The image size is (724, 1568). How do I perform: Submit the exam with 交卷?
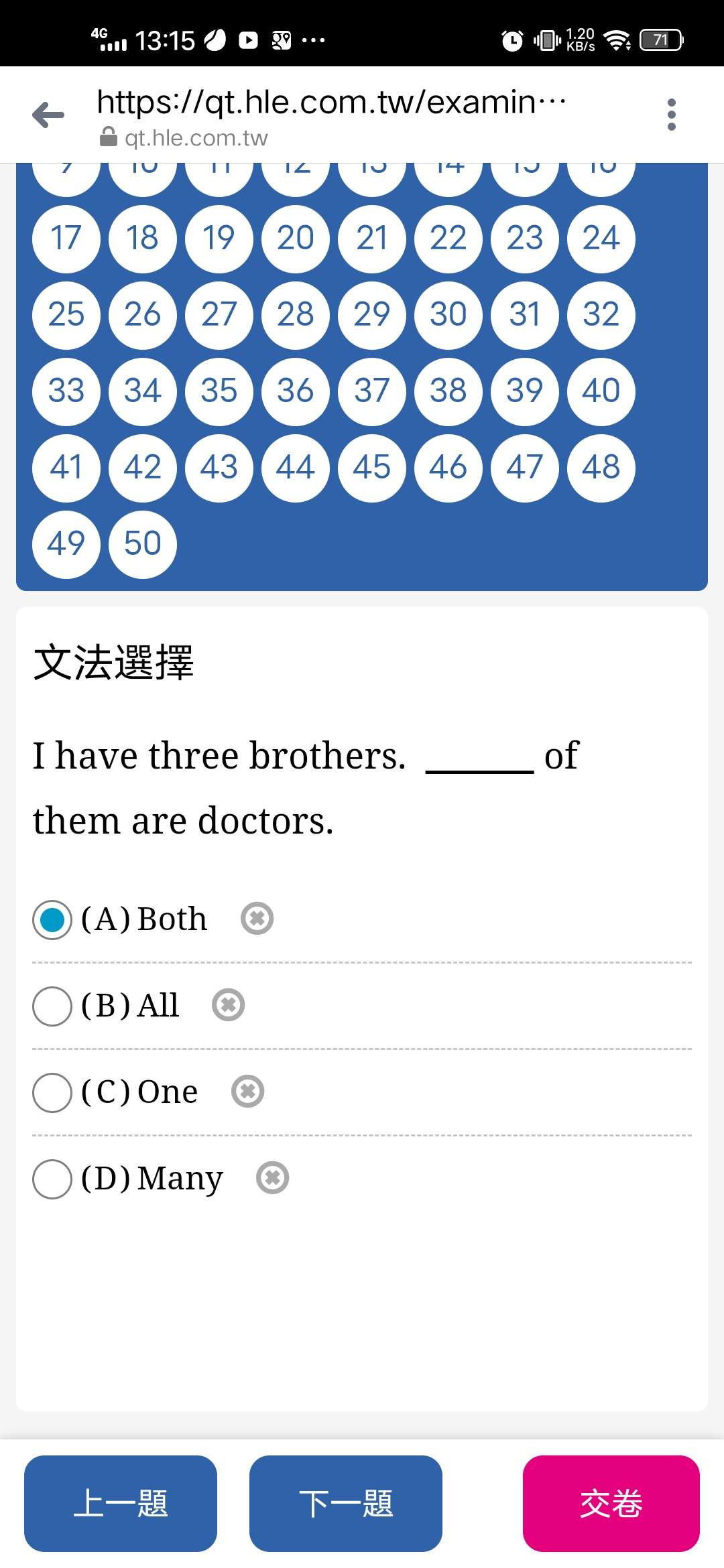611,1503
